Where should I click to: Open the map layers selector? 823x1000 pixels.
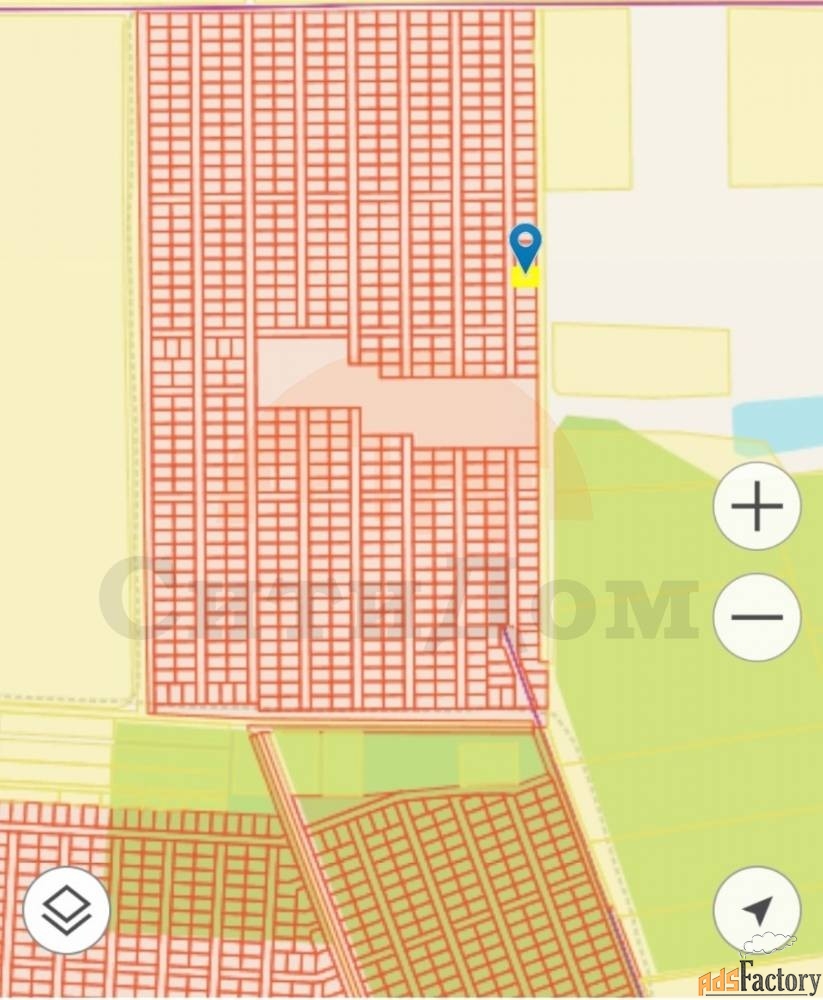tap(67, 909)
